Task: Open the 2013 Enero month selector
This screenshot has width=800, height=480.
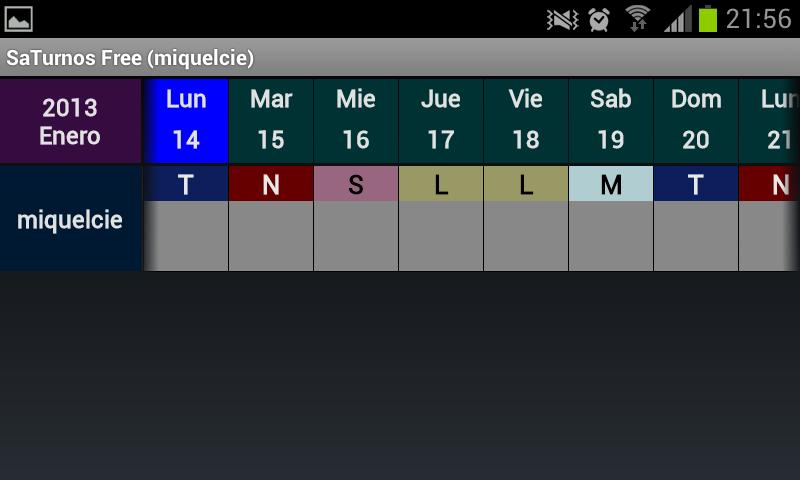Action: (70, 121)
